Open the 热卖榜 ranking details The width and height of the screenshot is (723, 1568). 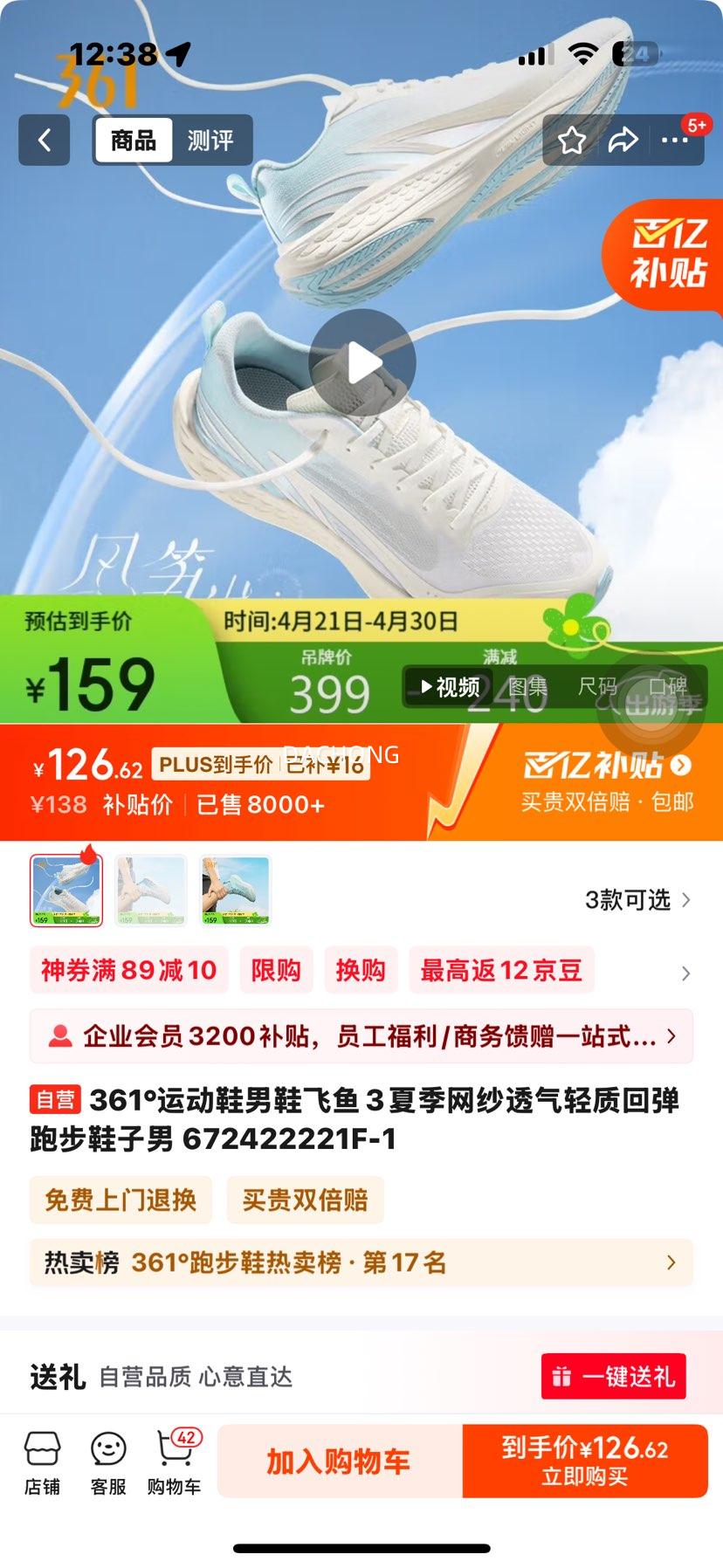(x=361, y=1262)
